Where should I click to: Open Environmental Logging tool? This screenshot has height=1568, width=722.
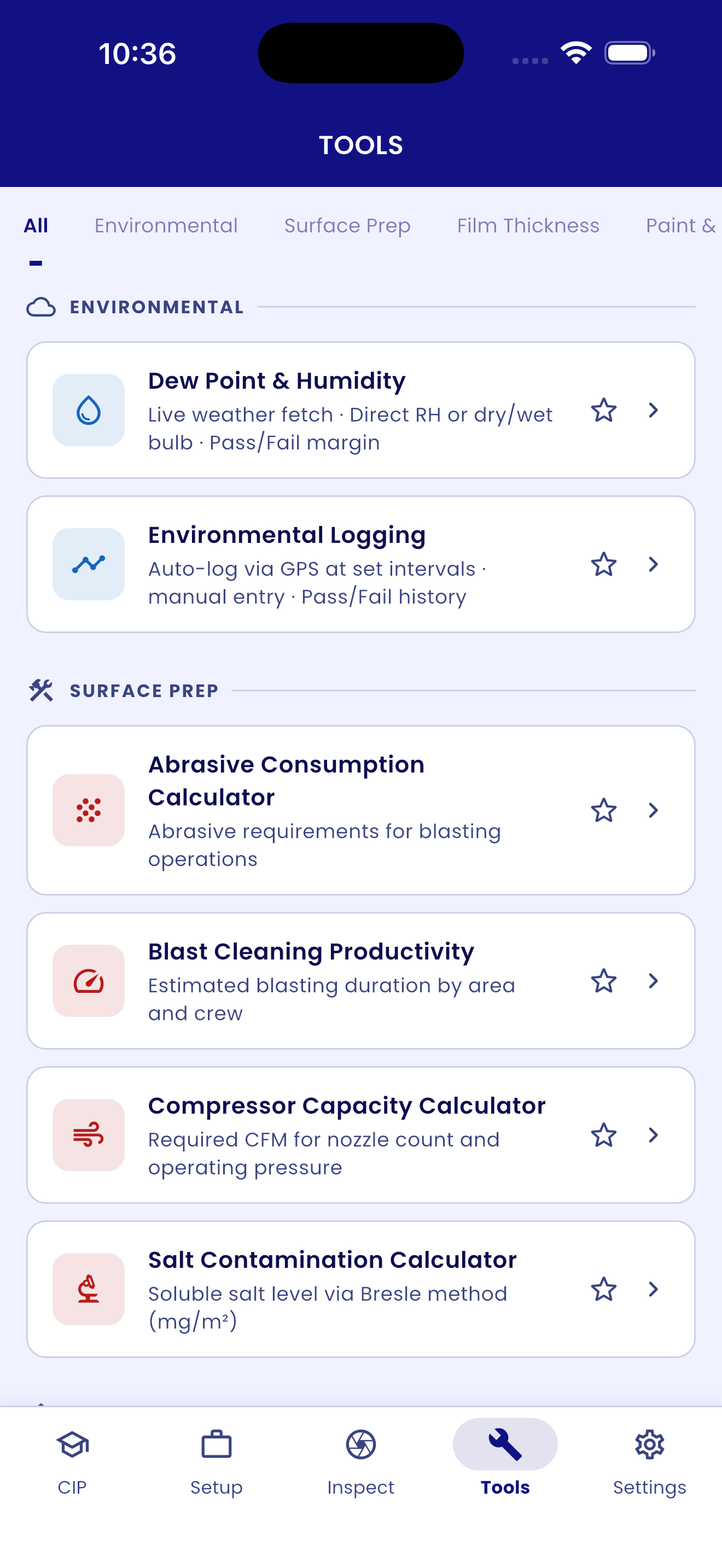pos(361,564)
